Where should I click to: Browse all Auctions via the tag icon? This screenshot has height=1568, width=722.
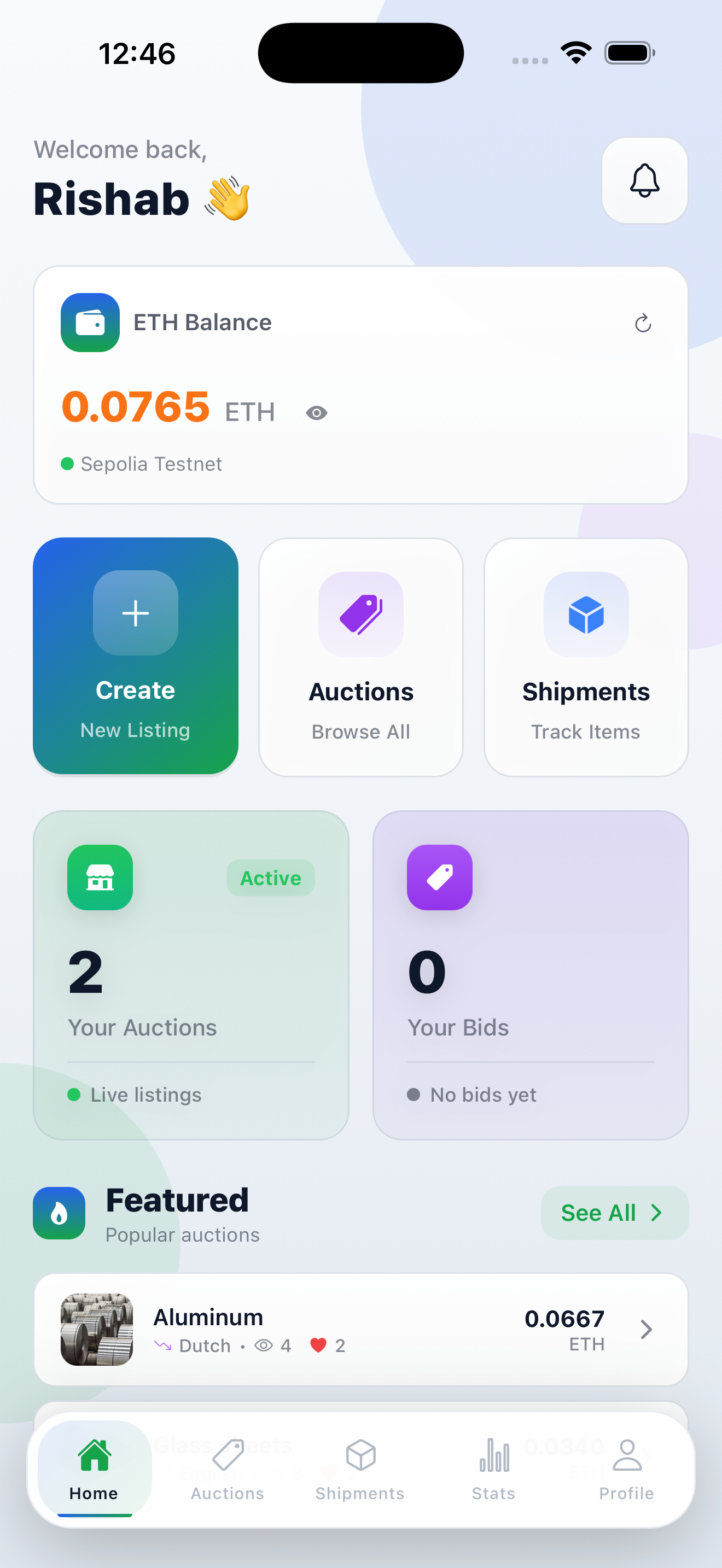coord(360,613)
